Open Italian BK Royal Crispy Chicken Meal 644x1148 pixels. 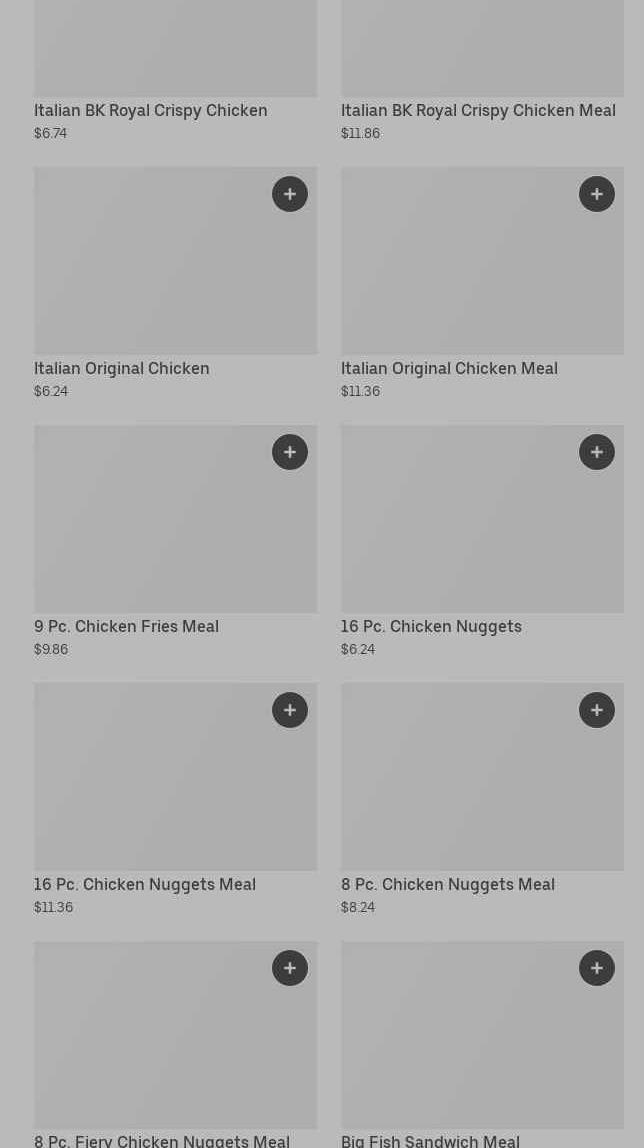482,71
